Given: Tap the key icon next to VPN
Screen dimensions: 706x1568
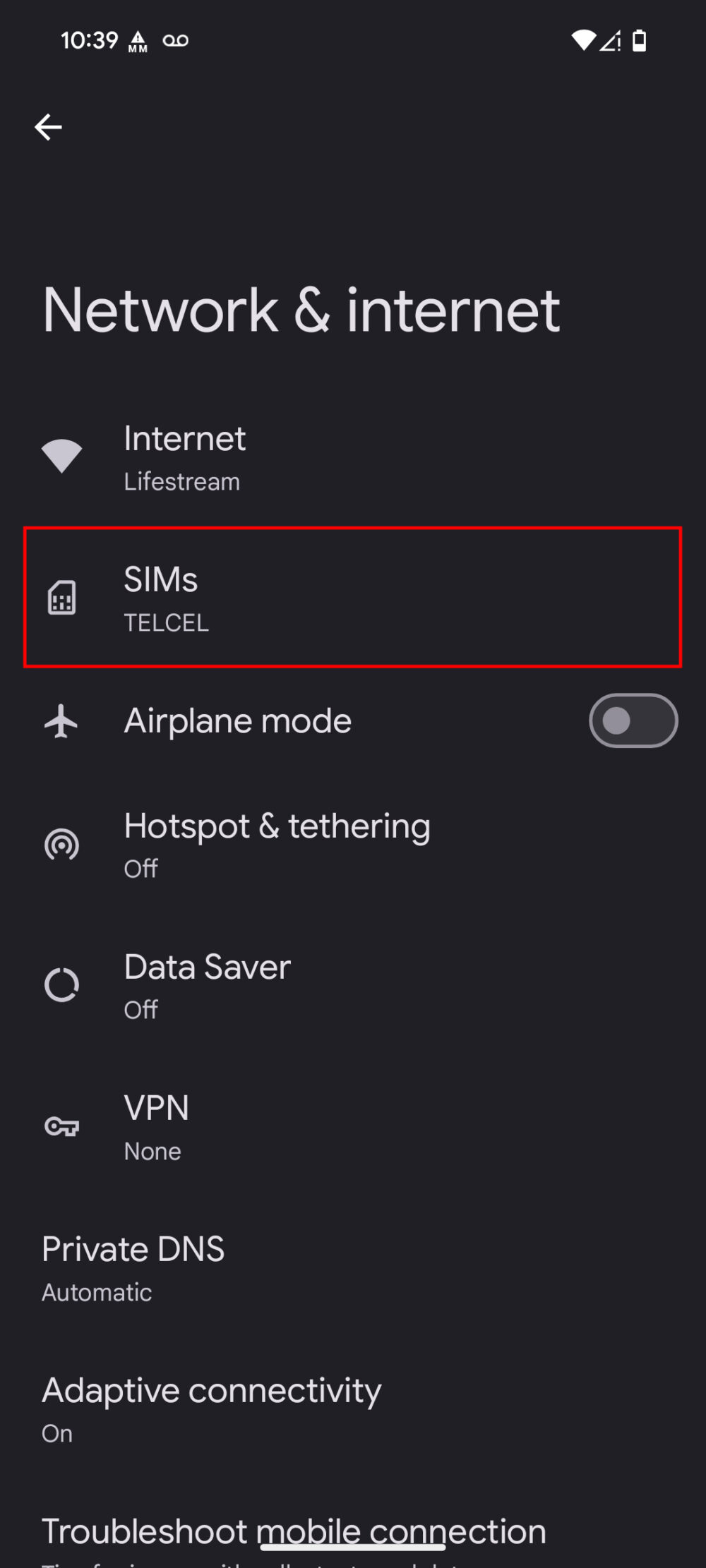Looking at the screenshot, I should 62,1126.
